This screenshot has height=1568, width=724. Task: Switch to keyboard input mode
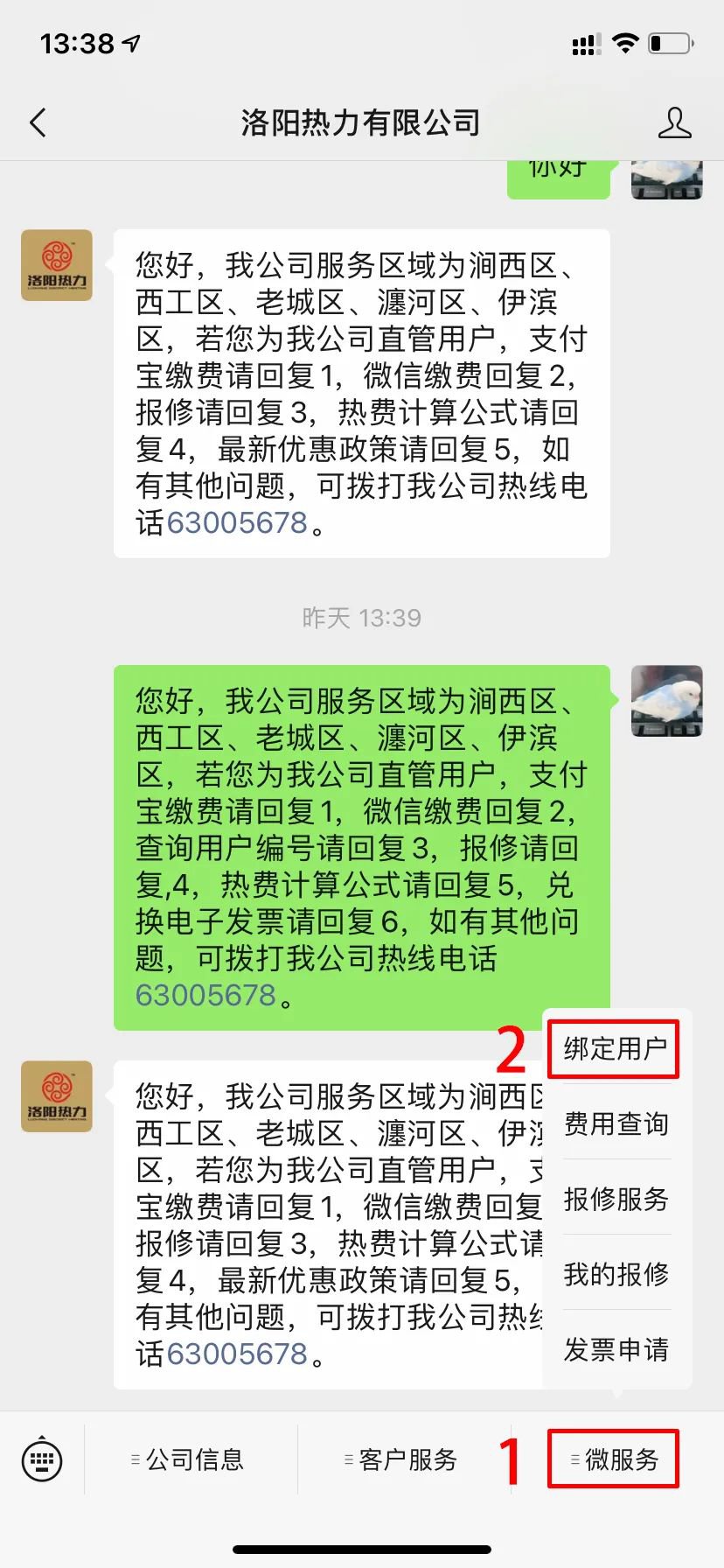42,1459
